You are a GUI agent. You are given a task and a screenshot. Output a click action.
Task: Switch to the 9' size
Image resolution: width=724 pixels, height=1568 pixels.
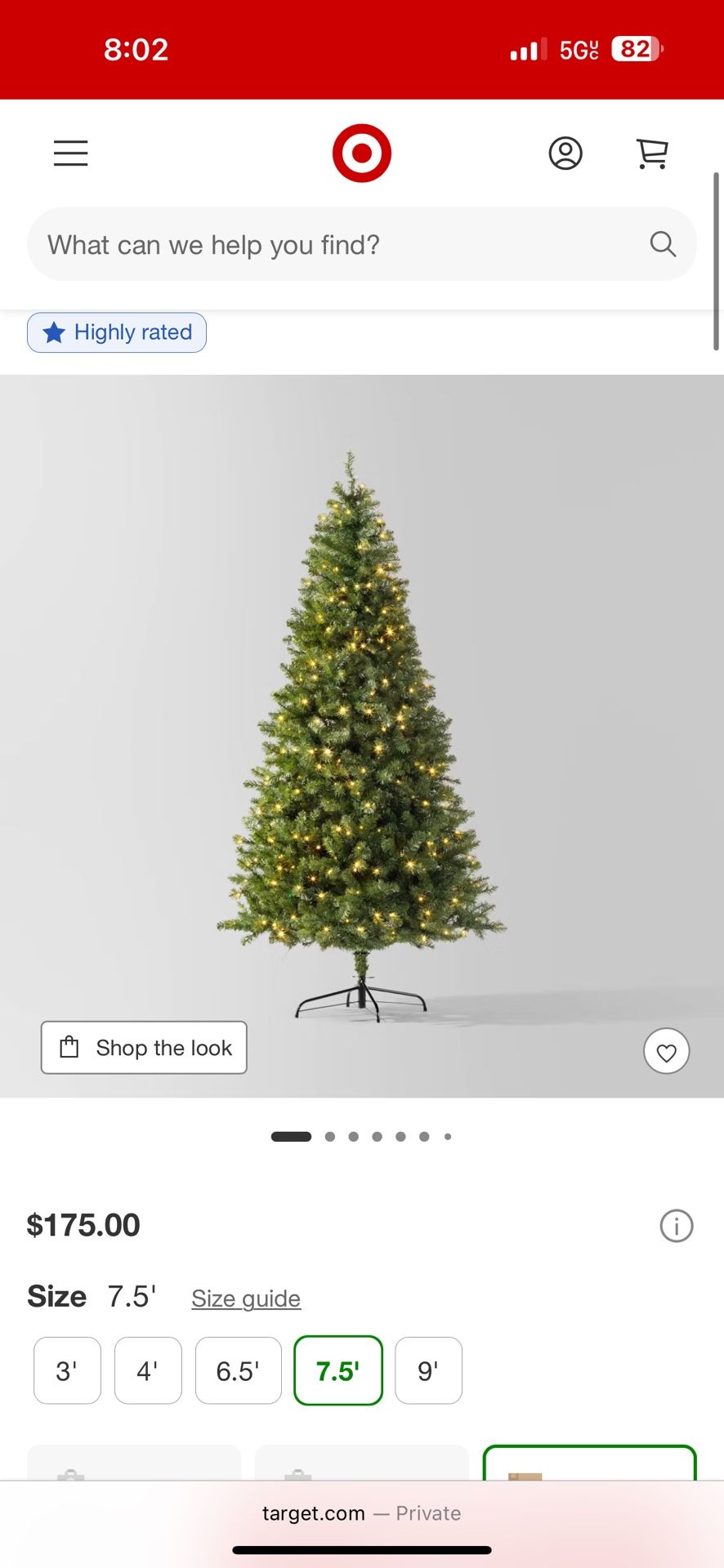(428, 1370)
